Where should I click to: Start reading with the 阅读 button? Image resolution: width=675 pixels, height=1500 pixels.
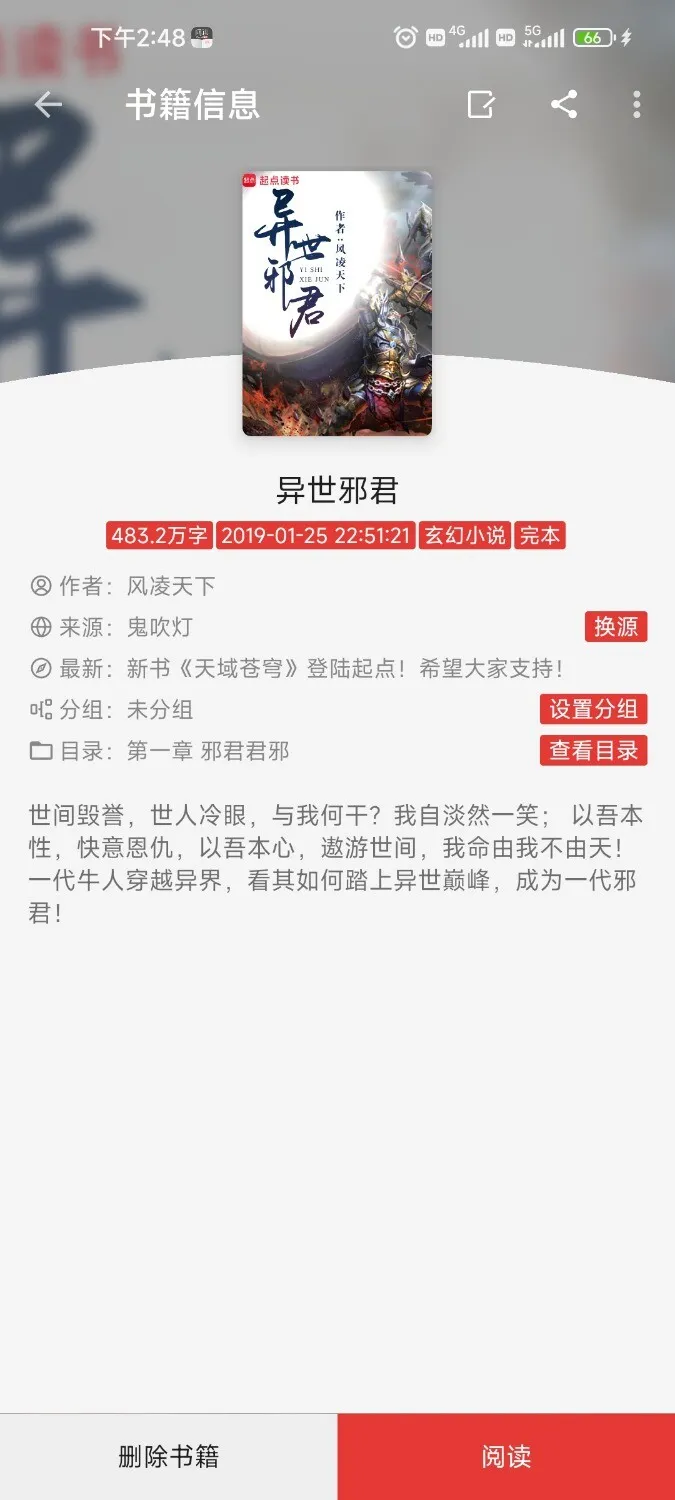coord(506,1456)
